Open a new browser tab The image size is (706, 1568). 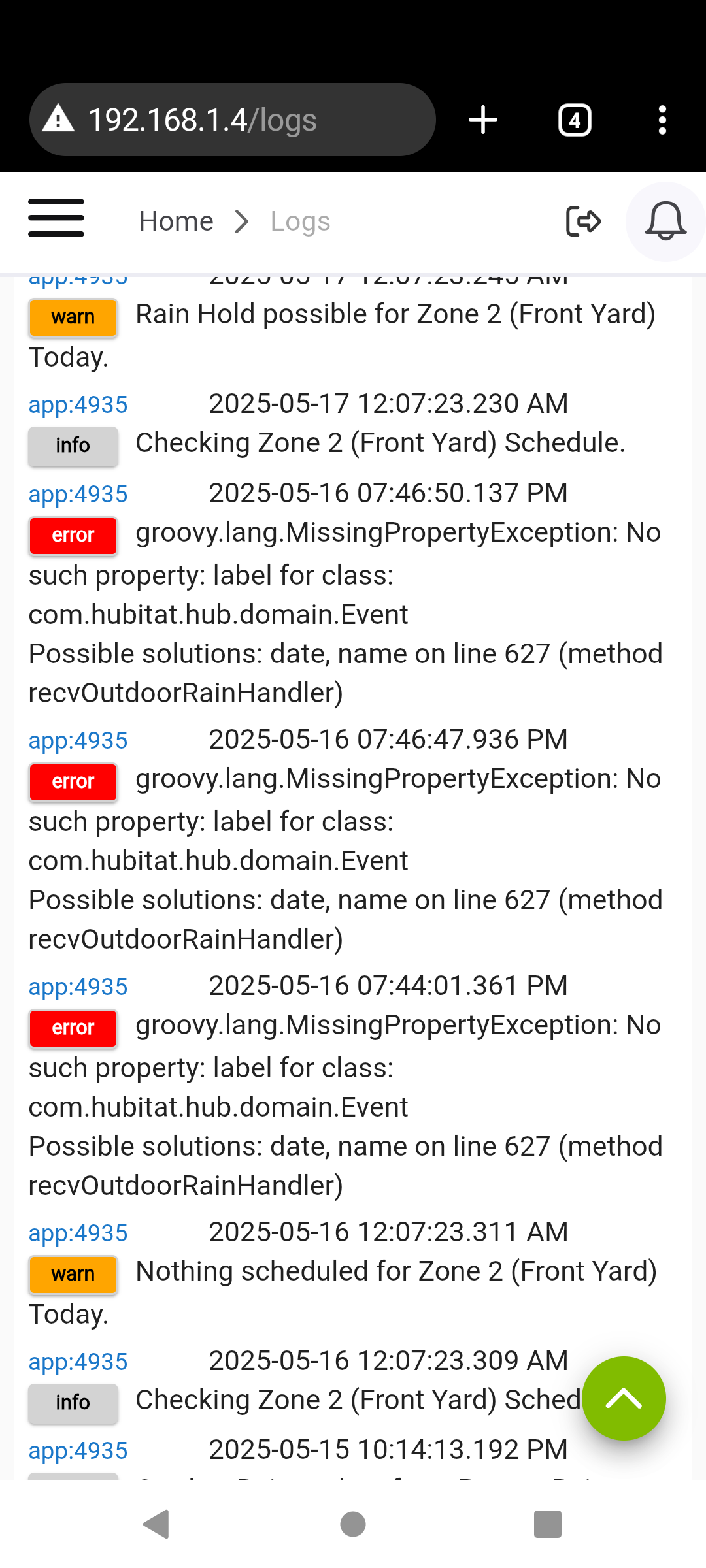[x=483, y=120]
